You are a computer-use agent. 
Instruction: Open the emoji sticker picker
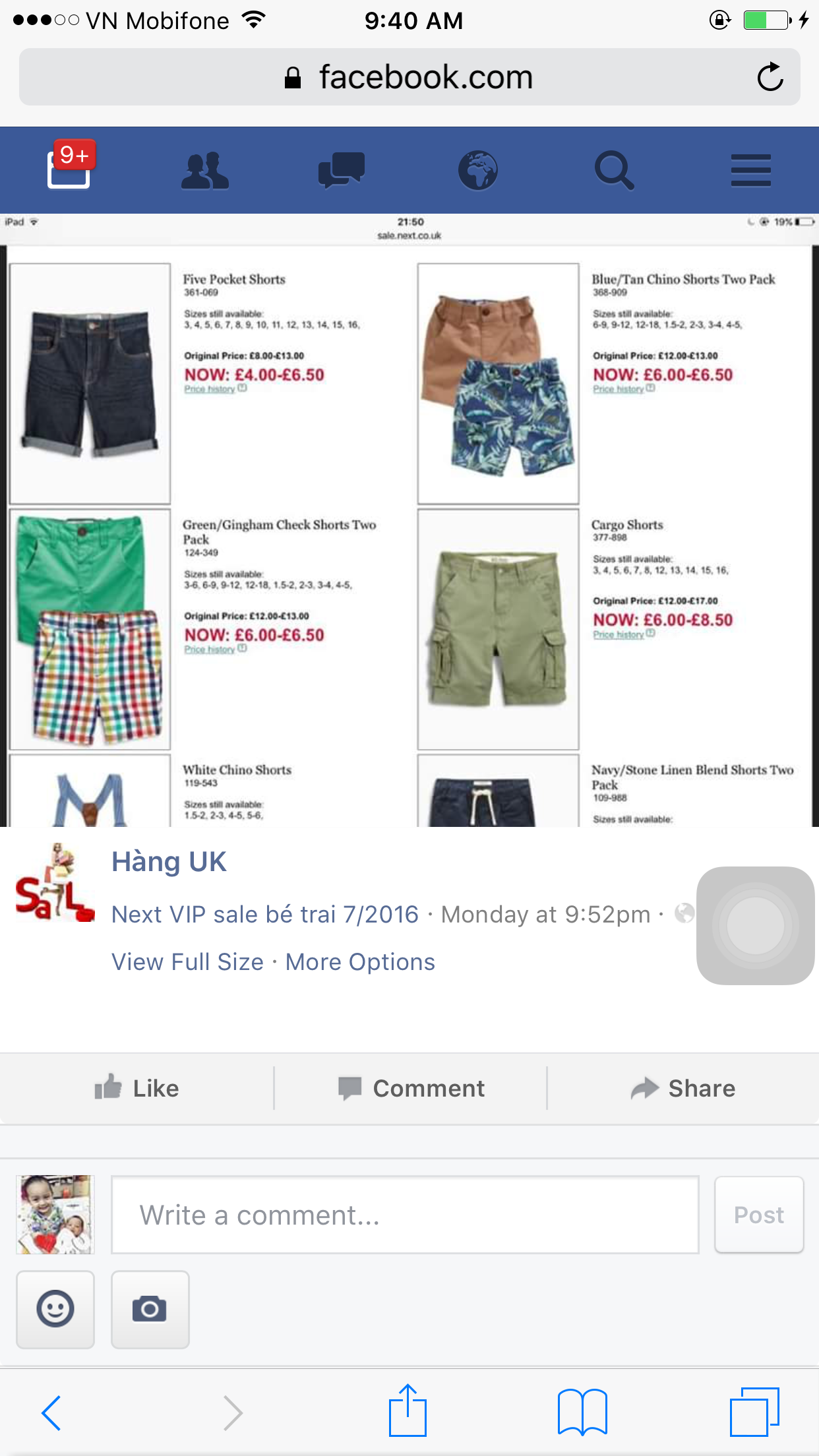point(55,1309)
